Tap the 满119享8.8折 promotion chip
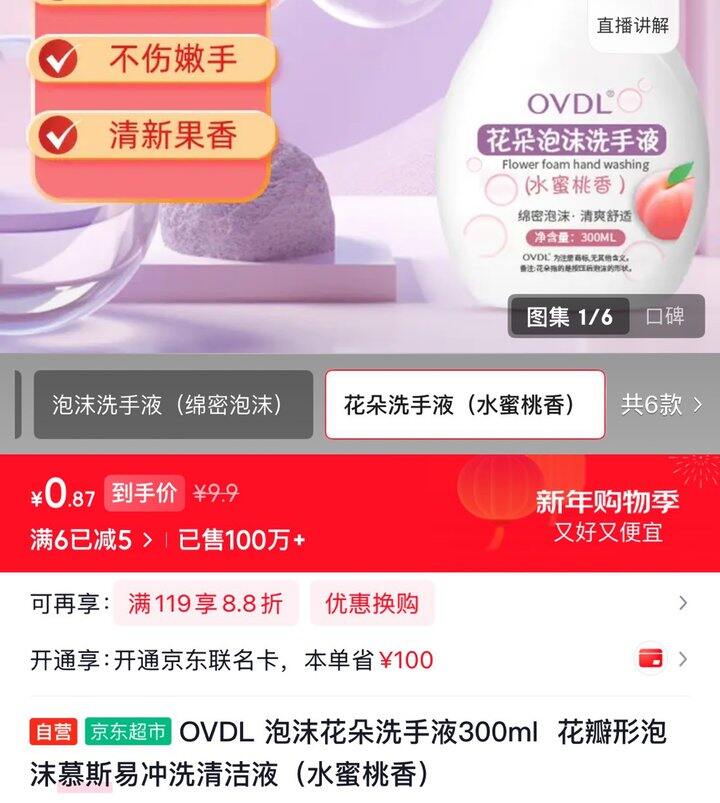Screen dimensions: 720x803 205,603
